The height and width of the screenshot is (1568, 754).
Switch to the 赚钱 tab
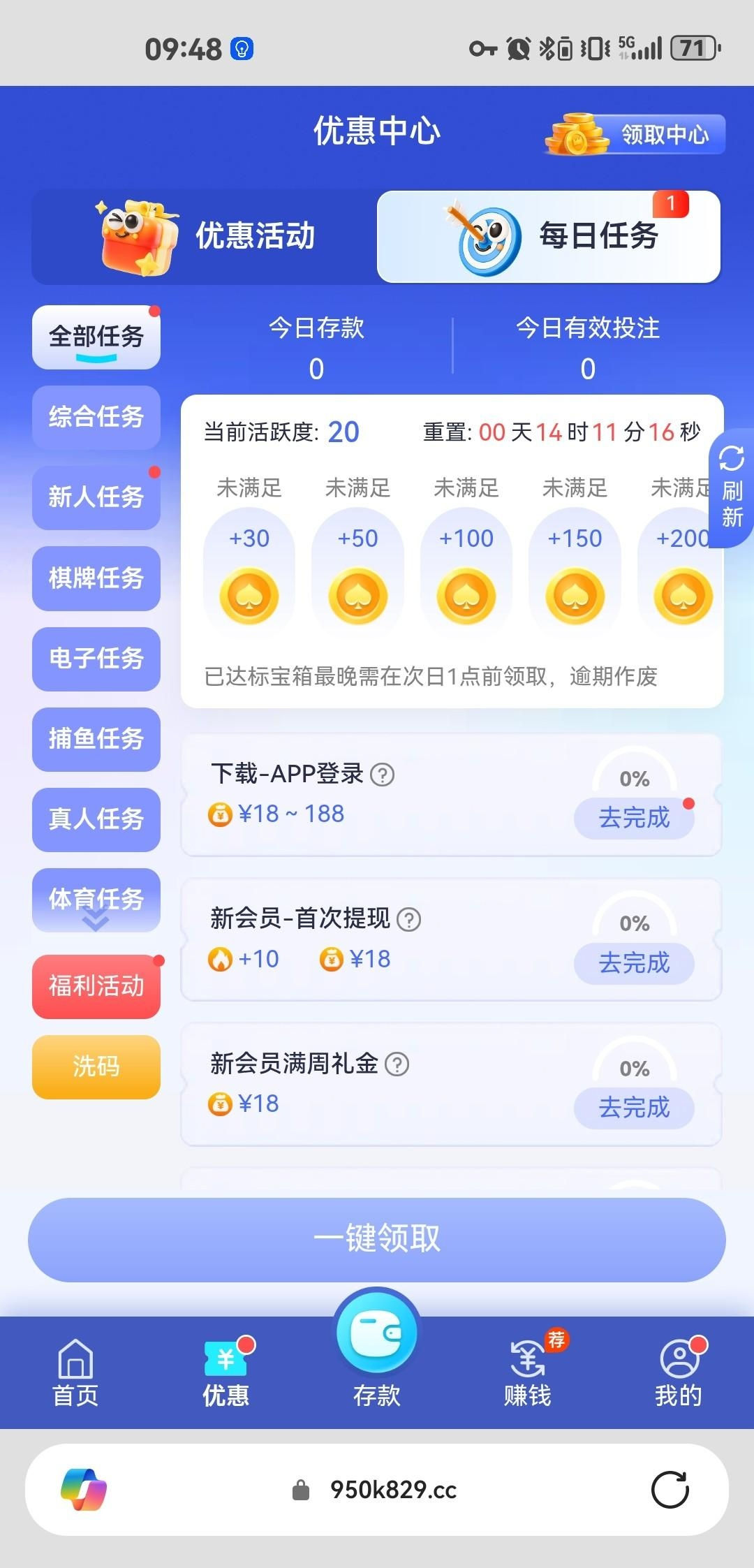[528, 1373]
